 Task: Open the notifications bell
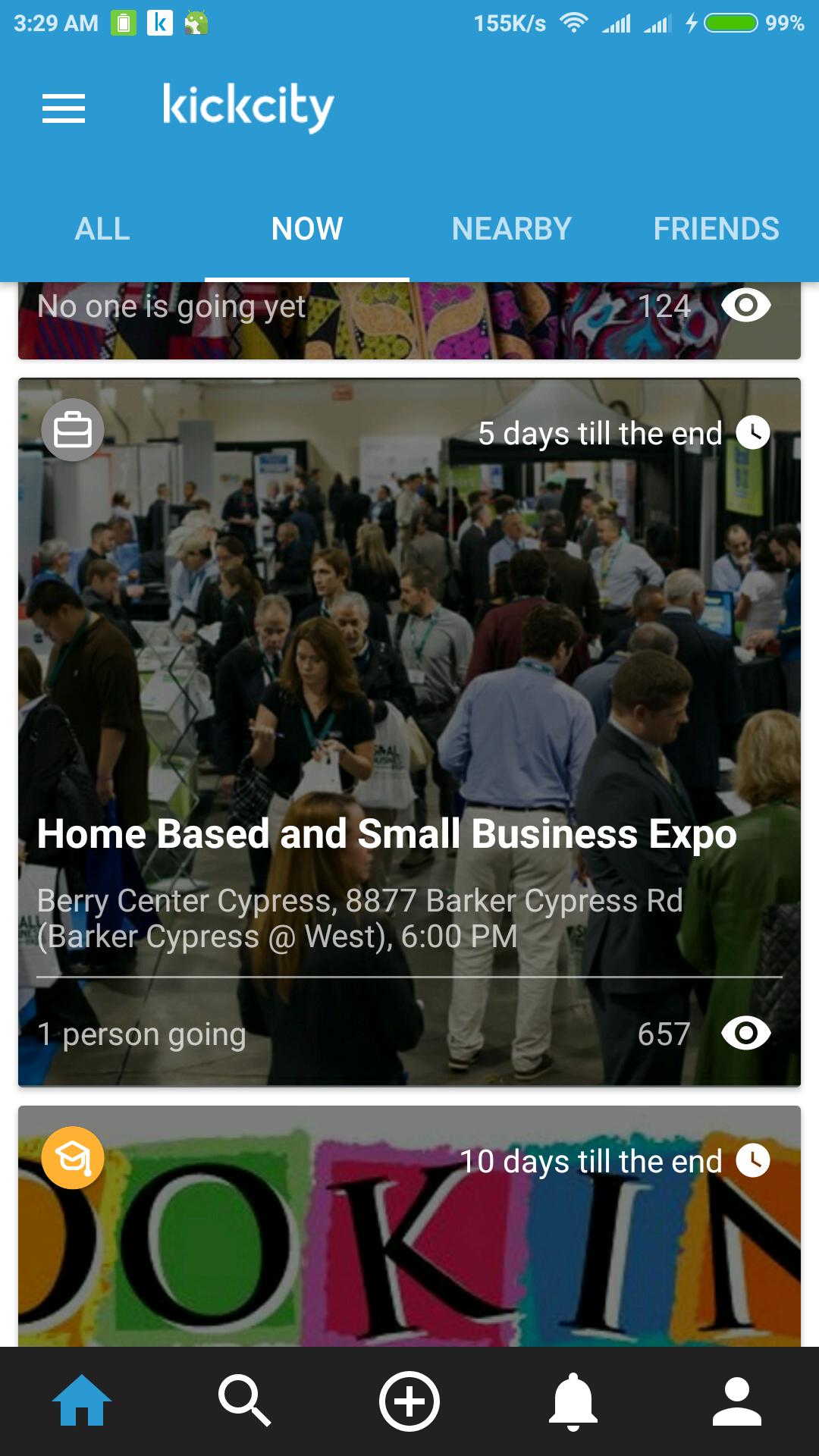[573, 1401]
